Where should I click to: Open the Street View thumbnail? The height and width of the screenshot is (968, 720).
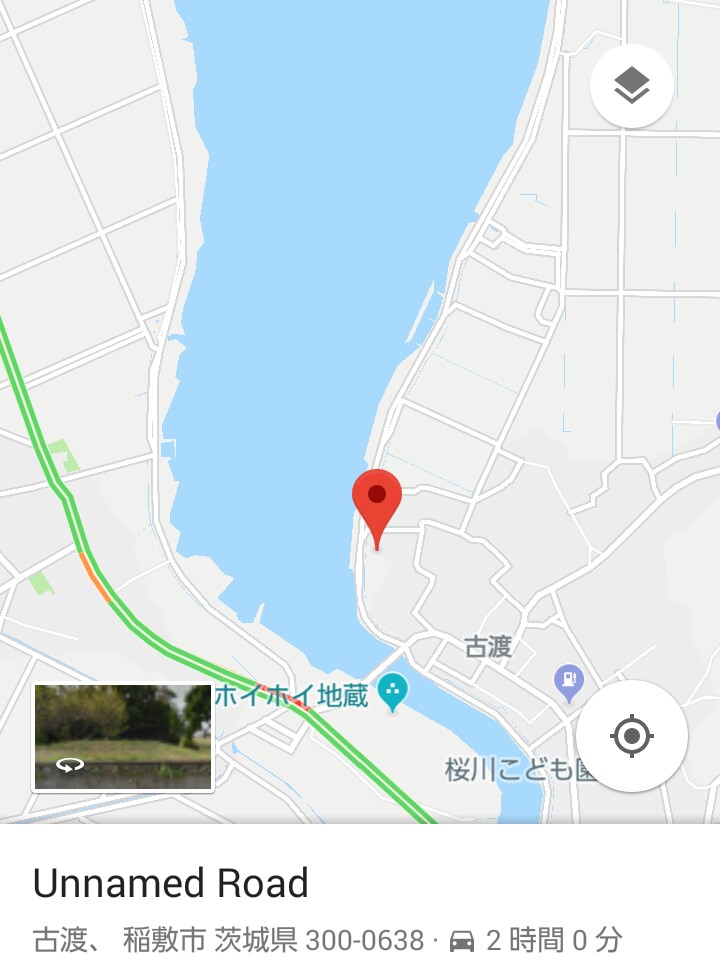point(123,736)
